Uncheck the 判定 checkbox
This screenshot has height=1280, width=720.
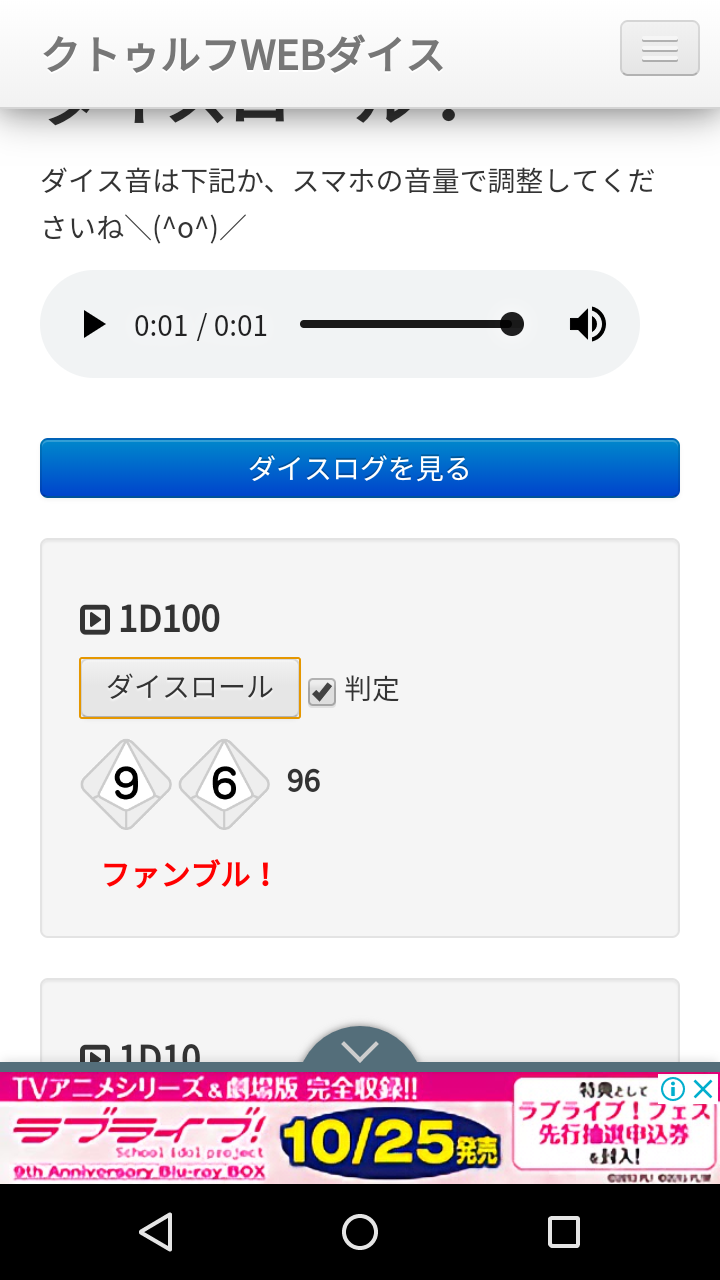coord(322,691)
